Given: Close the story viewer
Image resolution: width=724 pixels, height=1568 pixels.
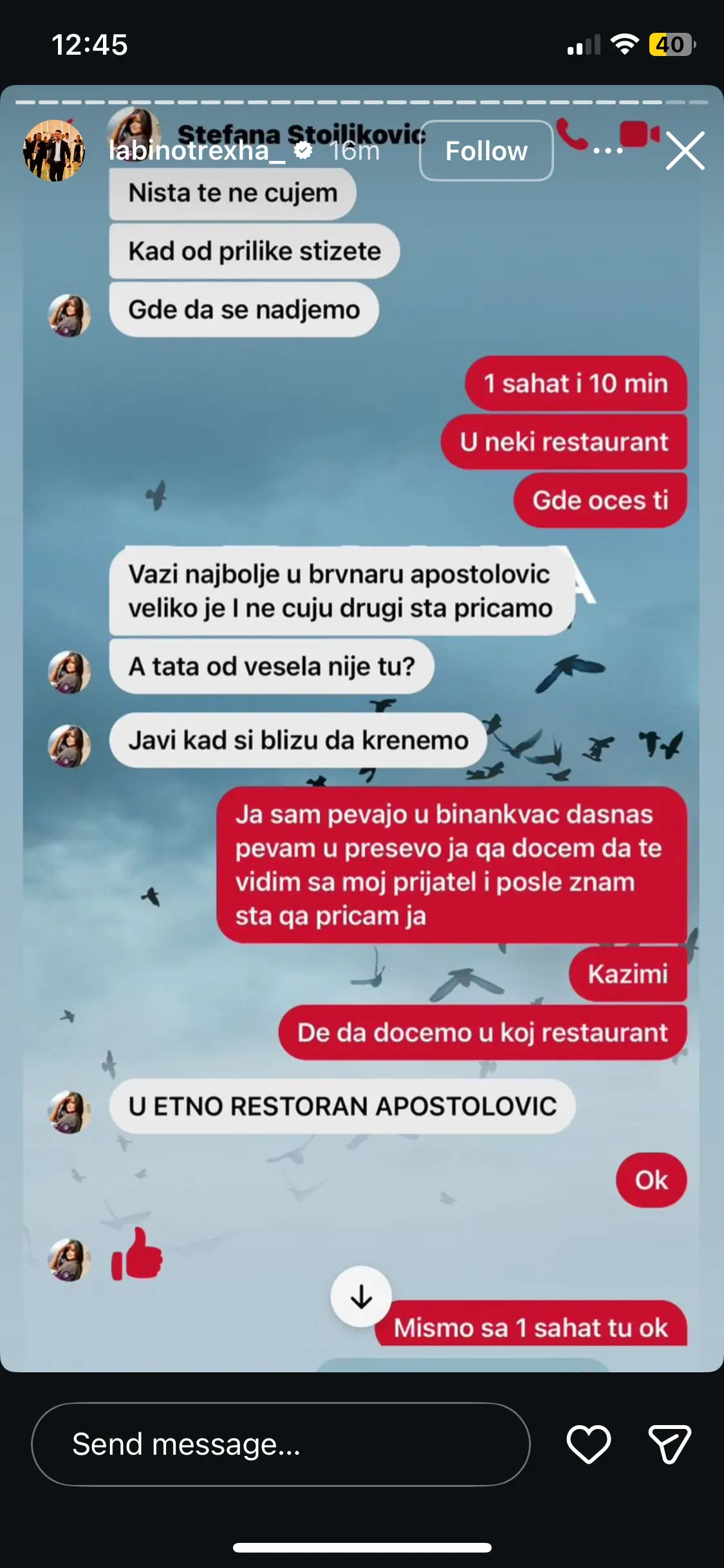Looking at the screenshot, I should click(685, 151).
